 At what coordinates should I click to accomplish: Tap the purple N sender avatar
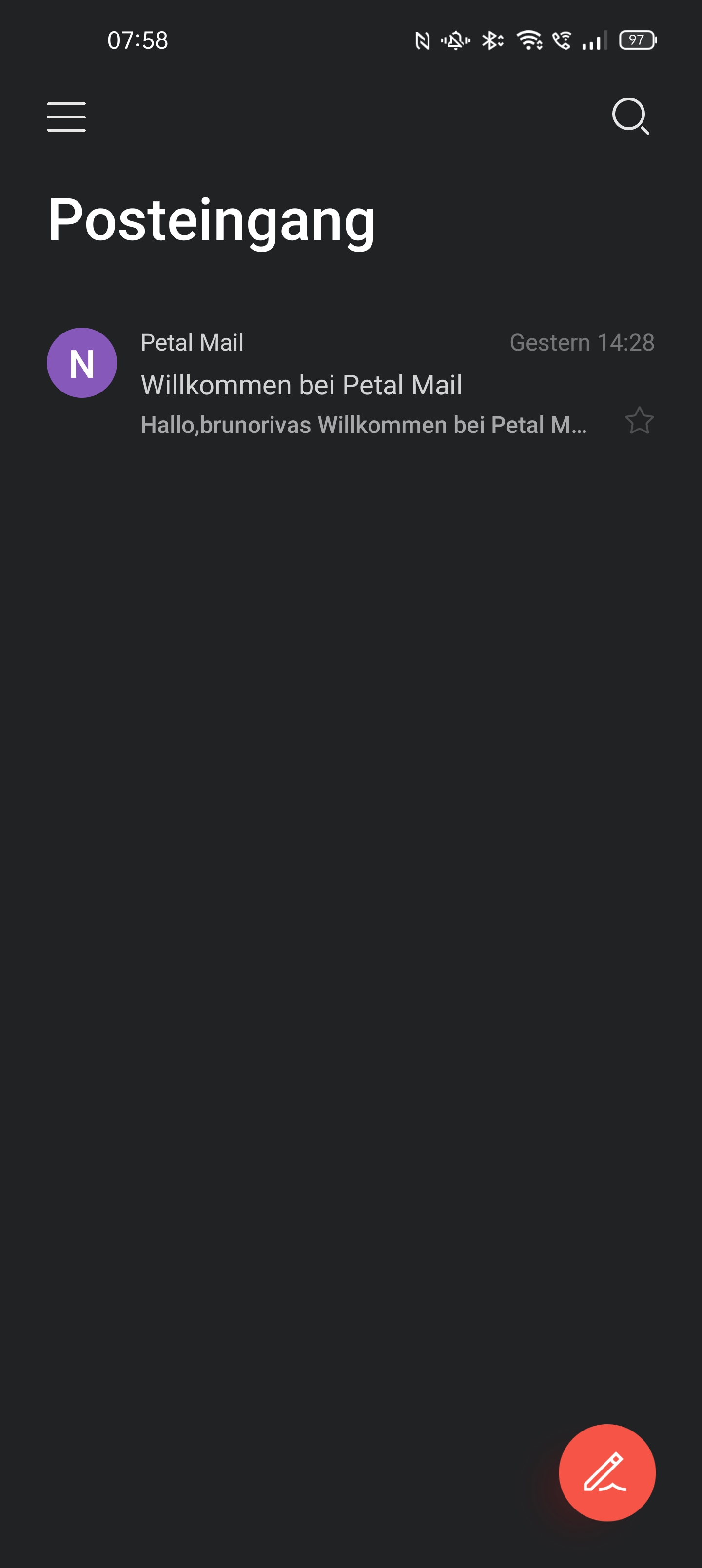coord(82,363)
